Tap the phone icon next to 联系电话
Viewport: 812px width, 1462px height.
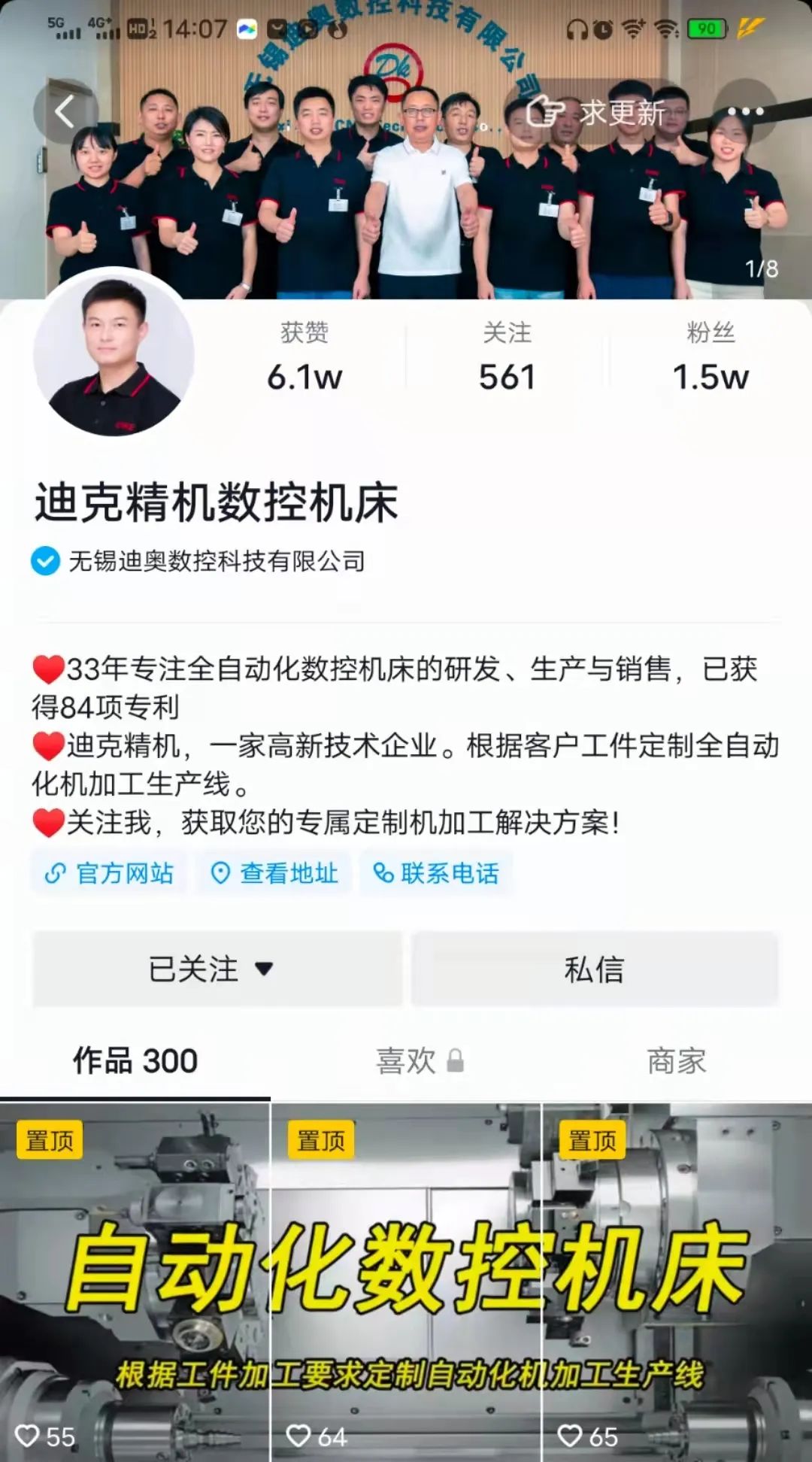pyautogui.click(x=382, y=873)
